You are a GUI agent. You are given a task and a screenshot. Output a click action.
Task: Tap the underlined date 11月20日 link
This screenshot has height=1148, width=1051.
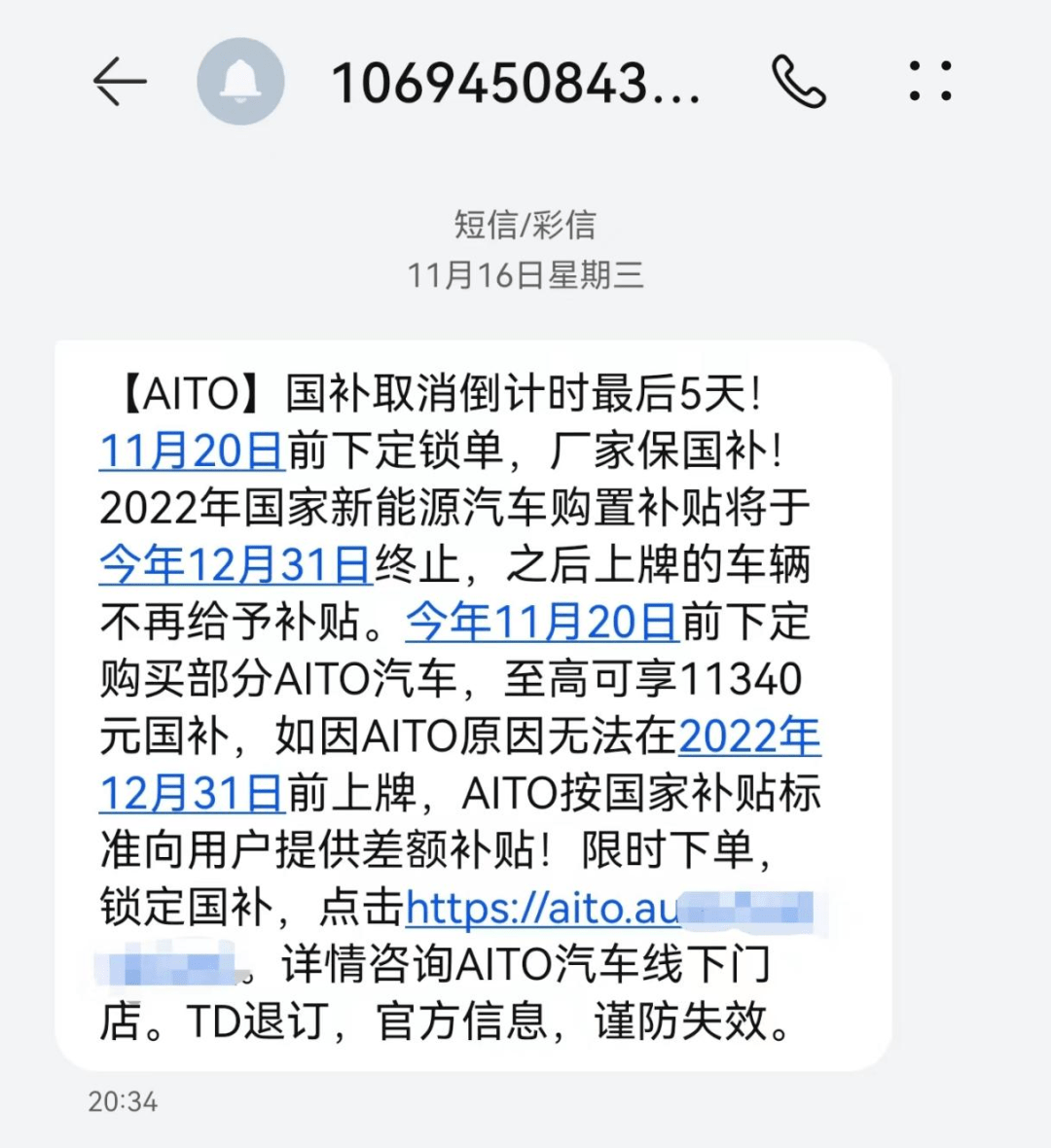tap(192, 451)
